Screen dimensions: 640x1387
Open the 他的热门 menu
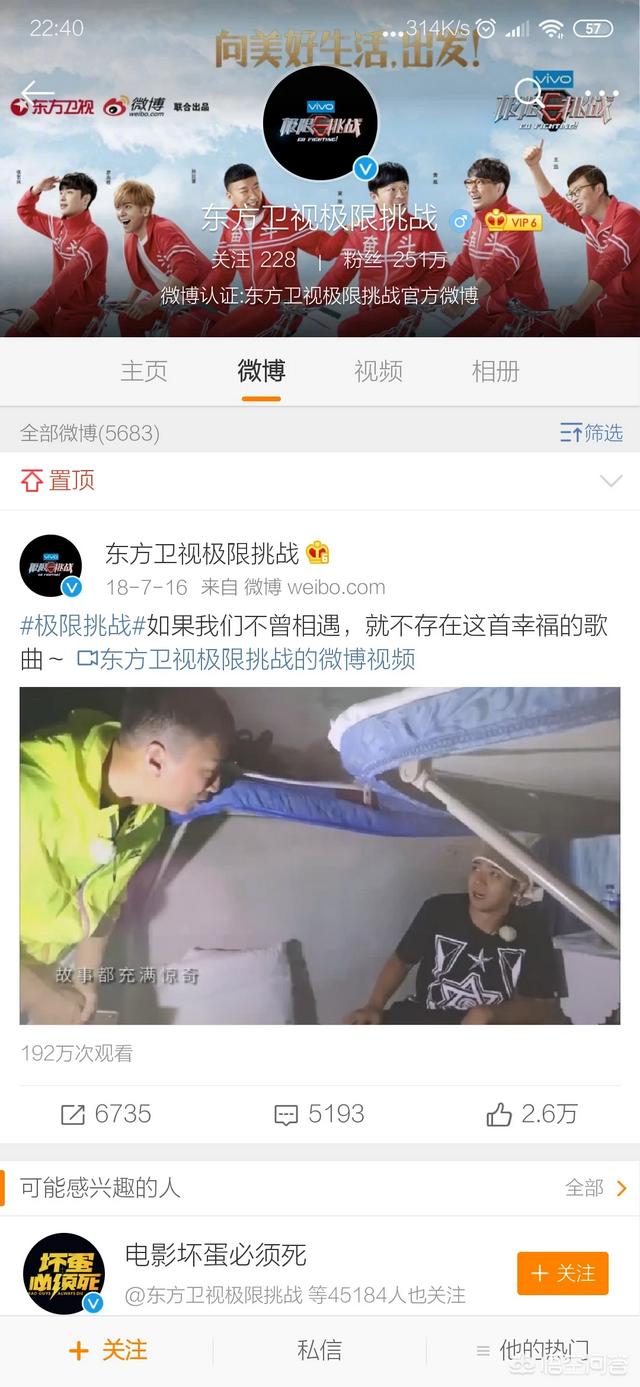point(532,1351)
